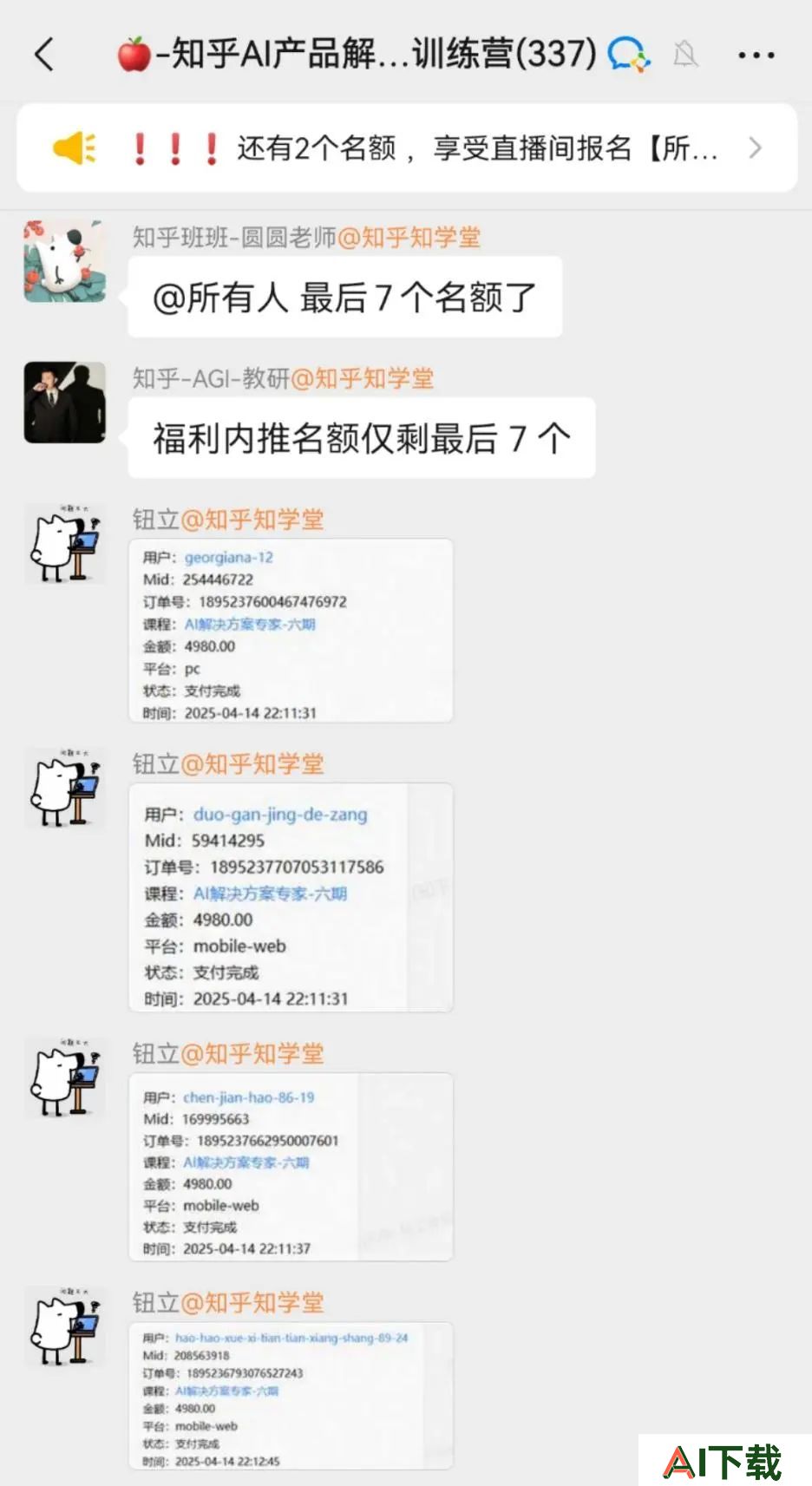Open the pinned group announcement banner
The image size is (812, 1486).
point(406,148)
